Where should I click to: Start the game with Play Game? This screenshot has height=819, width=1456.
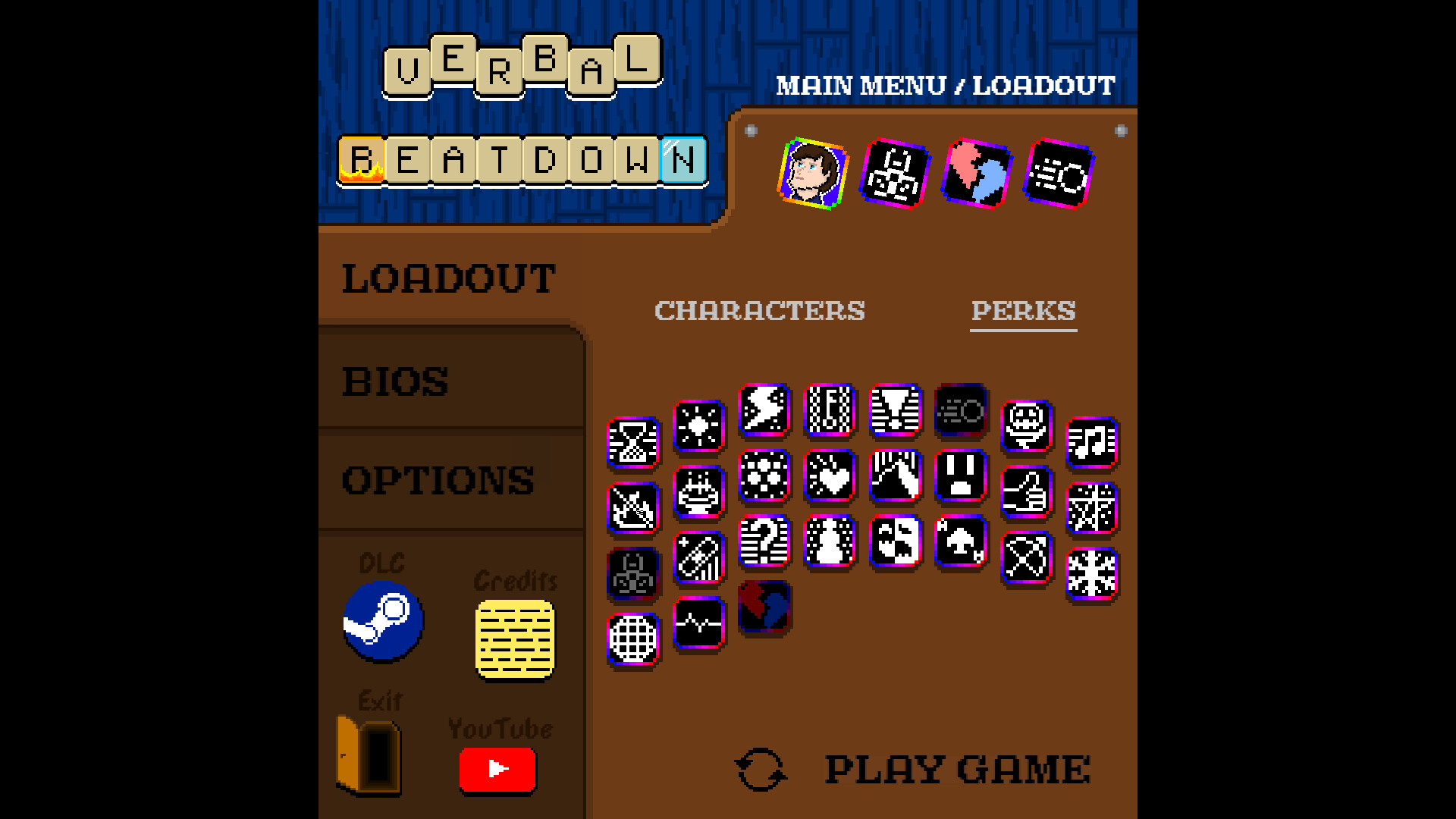tap(957, 770)
